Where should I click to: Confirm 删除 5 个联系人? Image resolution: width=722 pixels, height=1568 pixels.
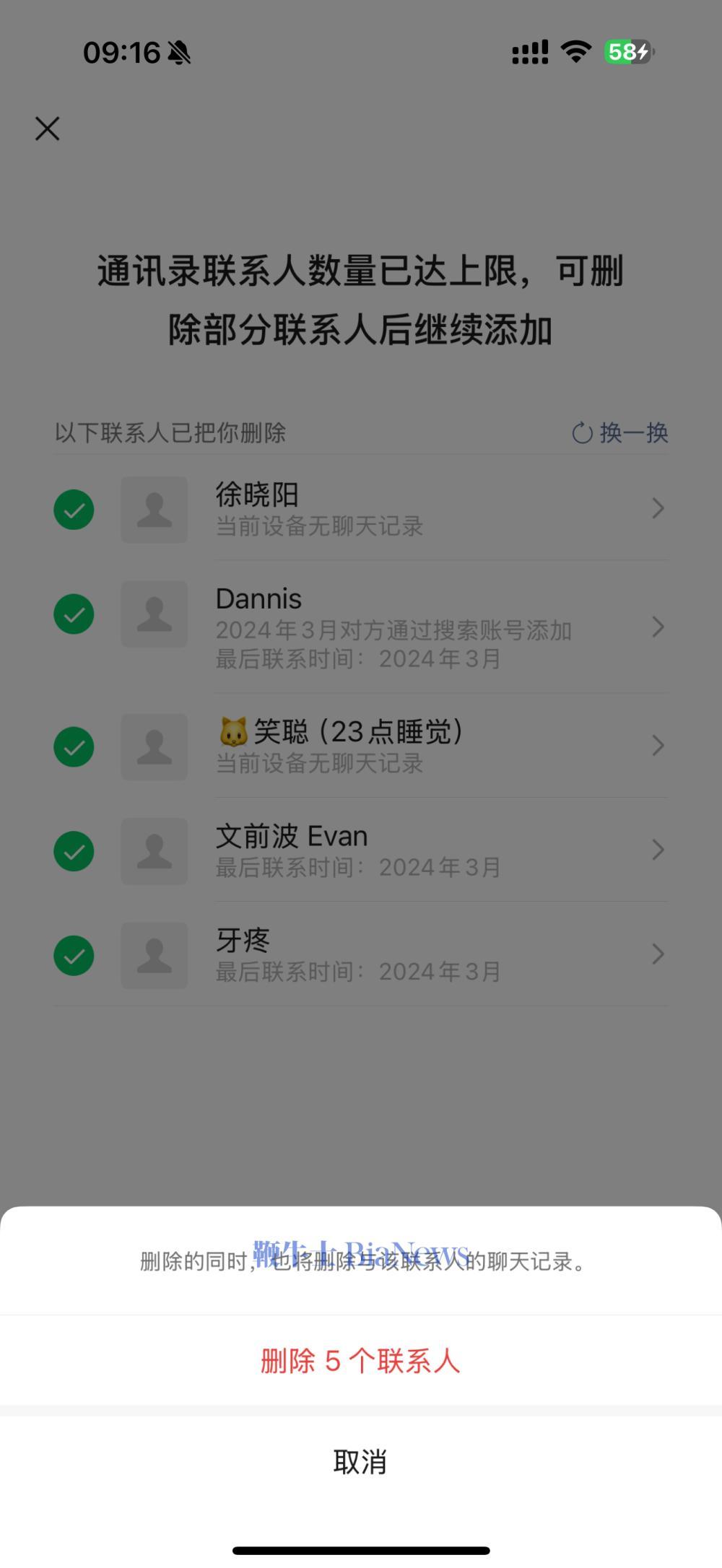coord(360,1361)
